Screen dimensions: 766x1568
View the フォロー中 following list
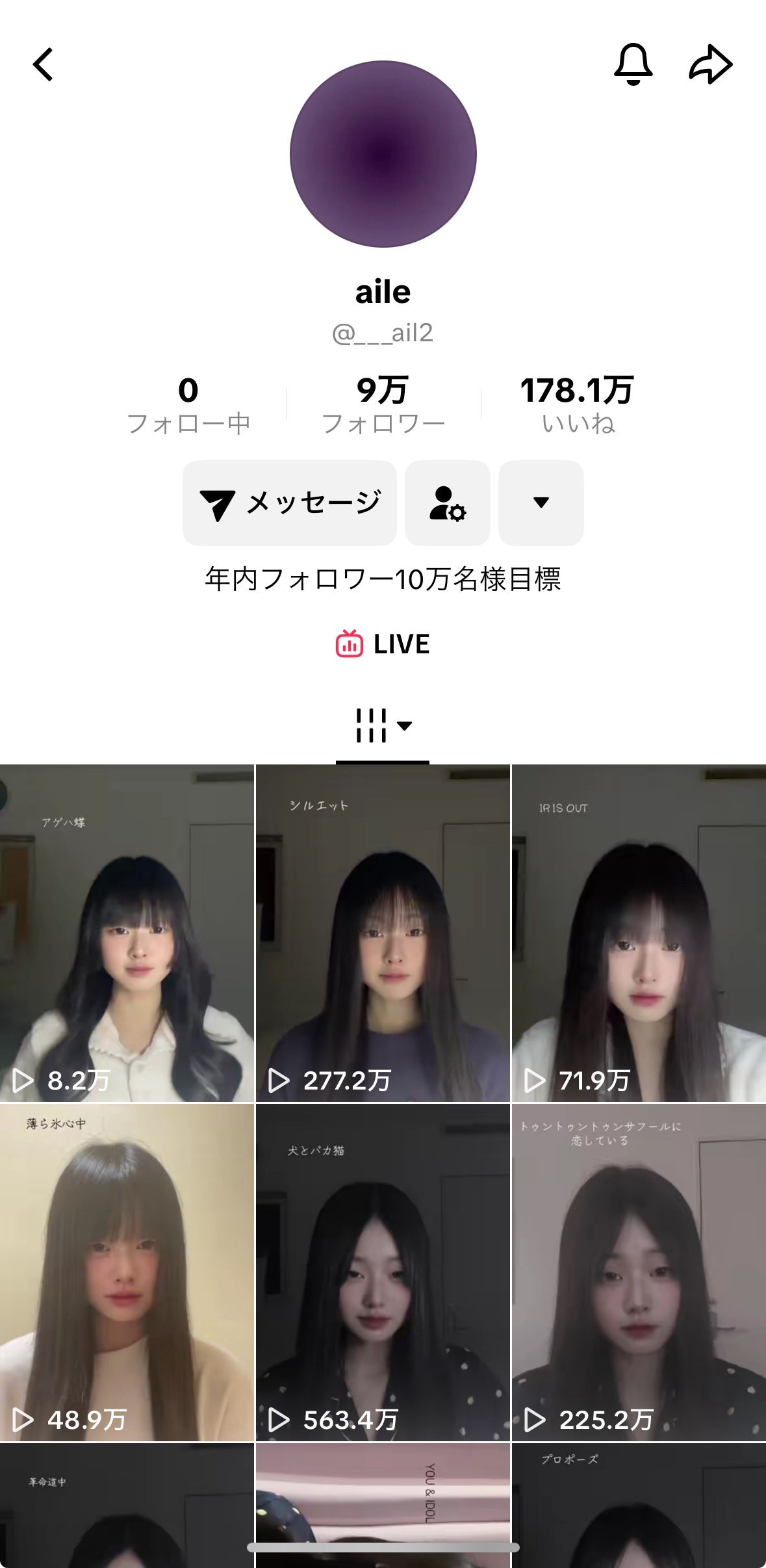pos(188,404)
